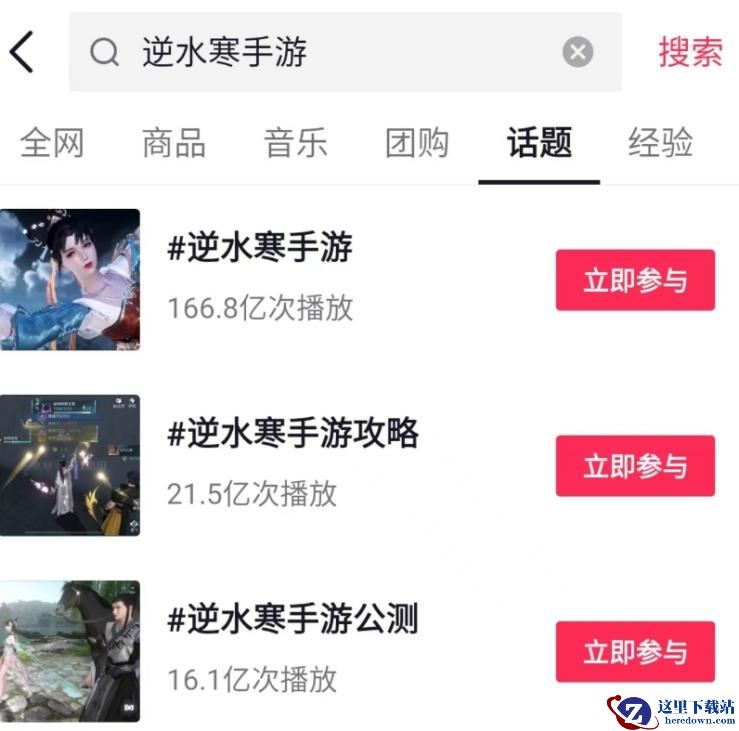Tap the search field with 逆水寒手游
Viewport: 739px width, 731px height.
tap(330, 52)
